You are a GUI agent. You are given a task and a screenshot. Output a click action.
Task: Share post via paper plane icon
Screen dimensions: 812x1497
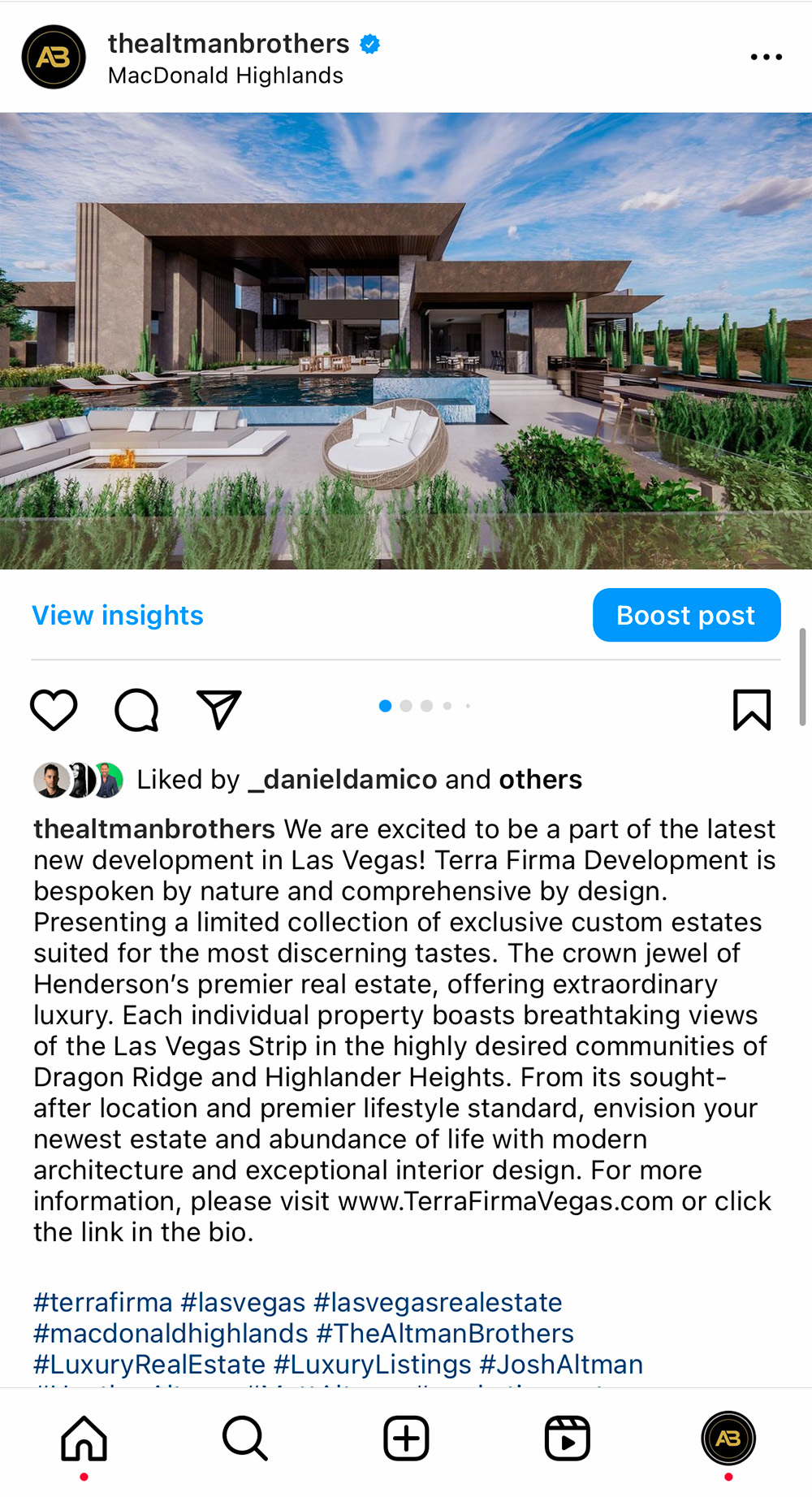click(x=219, y=709)
